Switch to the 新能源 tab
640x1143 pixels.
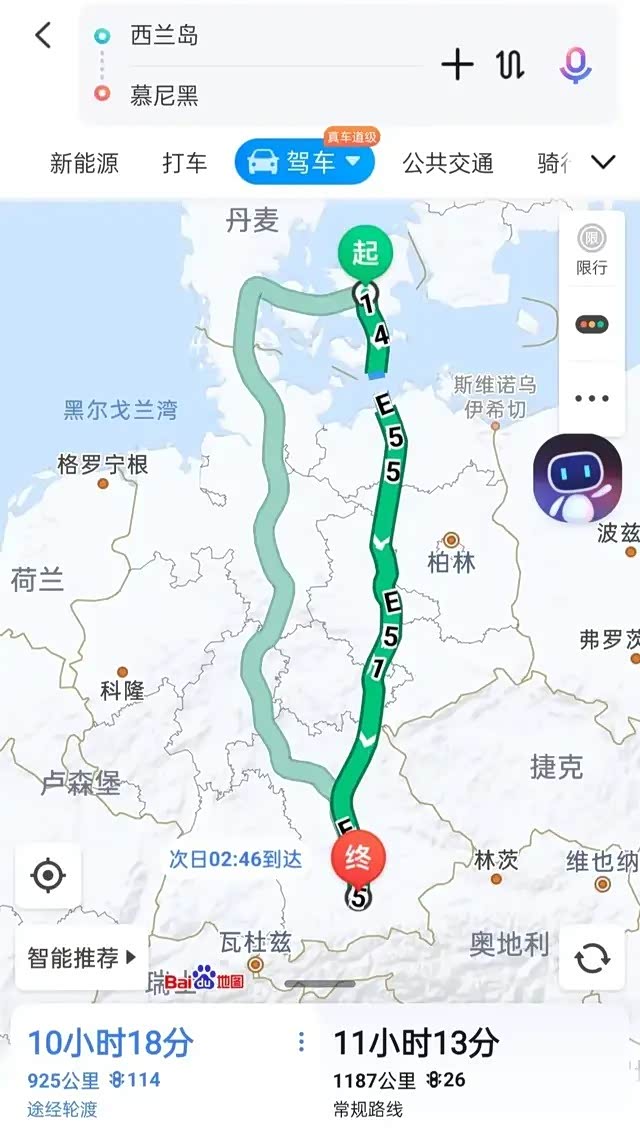[84, 164]
